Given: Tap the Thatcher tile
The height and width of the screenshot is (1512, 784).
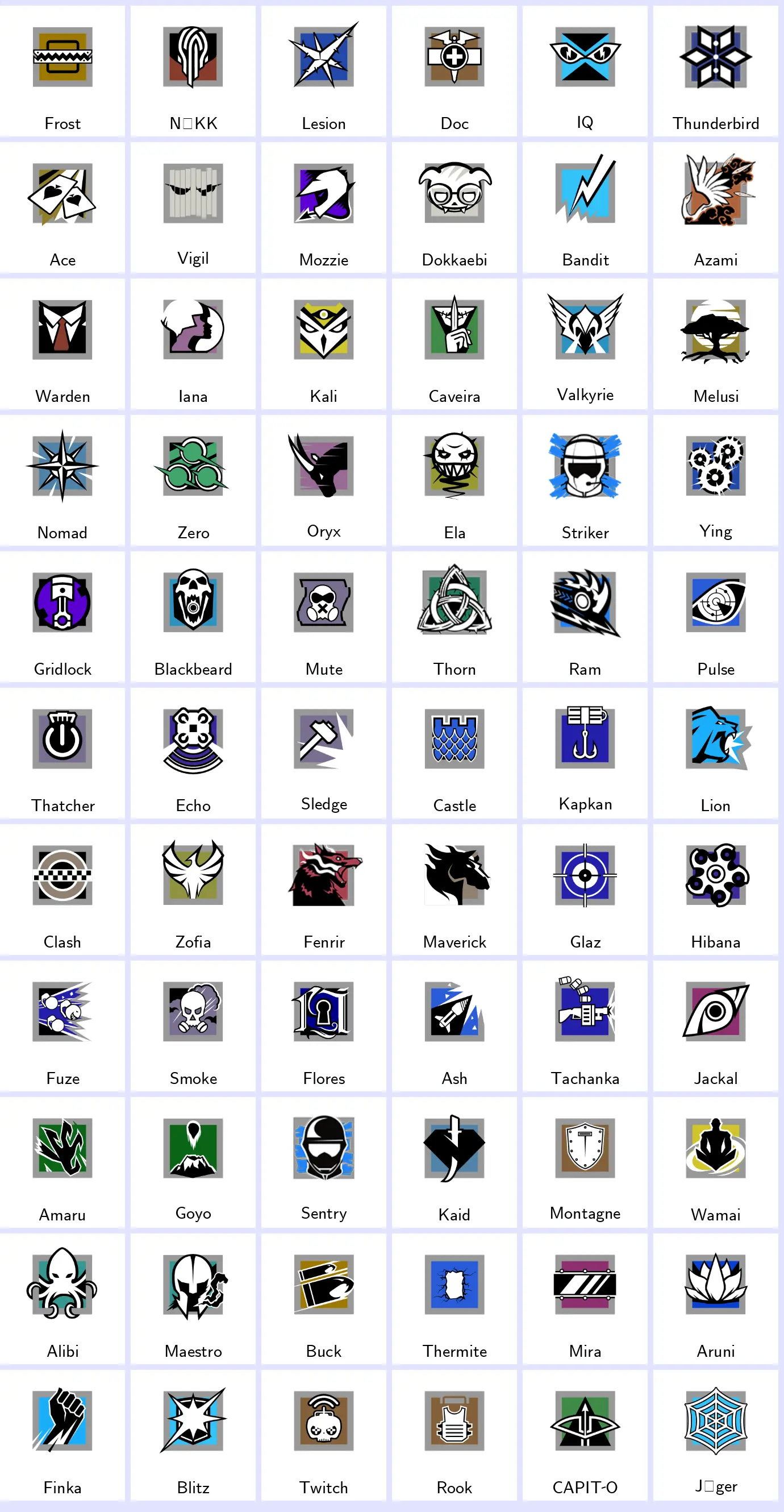Looking at the screenshot, I should [62, 753].
